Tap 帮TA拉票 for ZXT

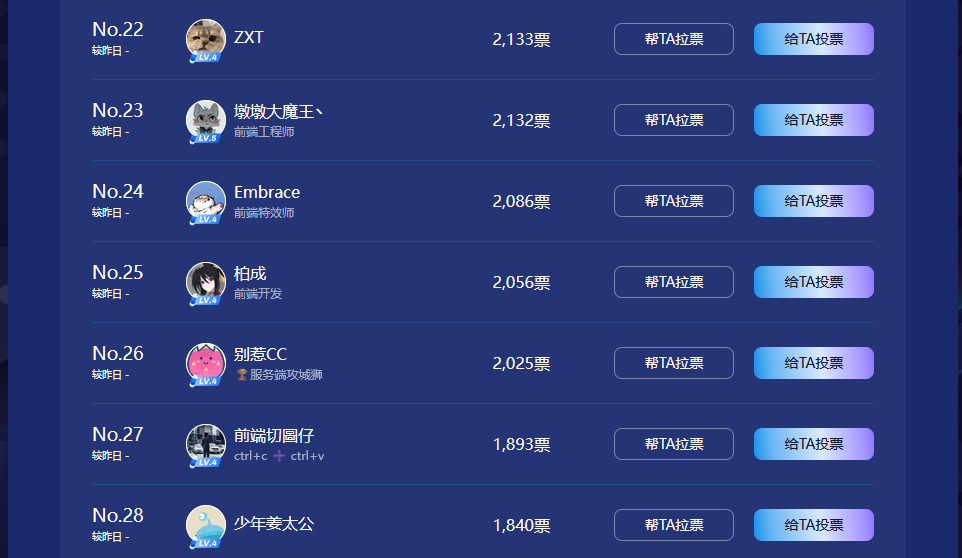(x=673, y=39)
